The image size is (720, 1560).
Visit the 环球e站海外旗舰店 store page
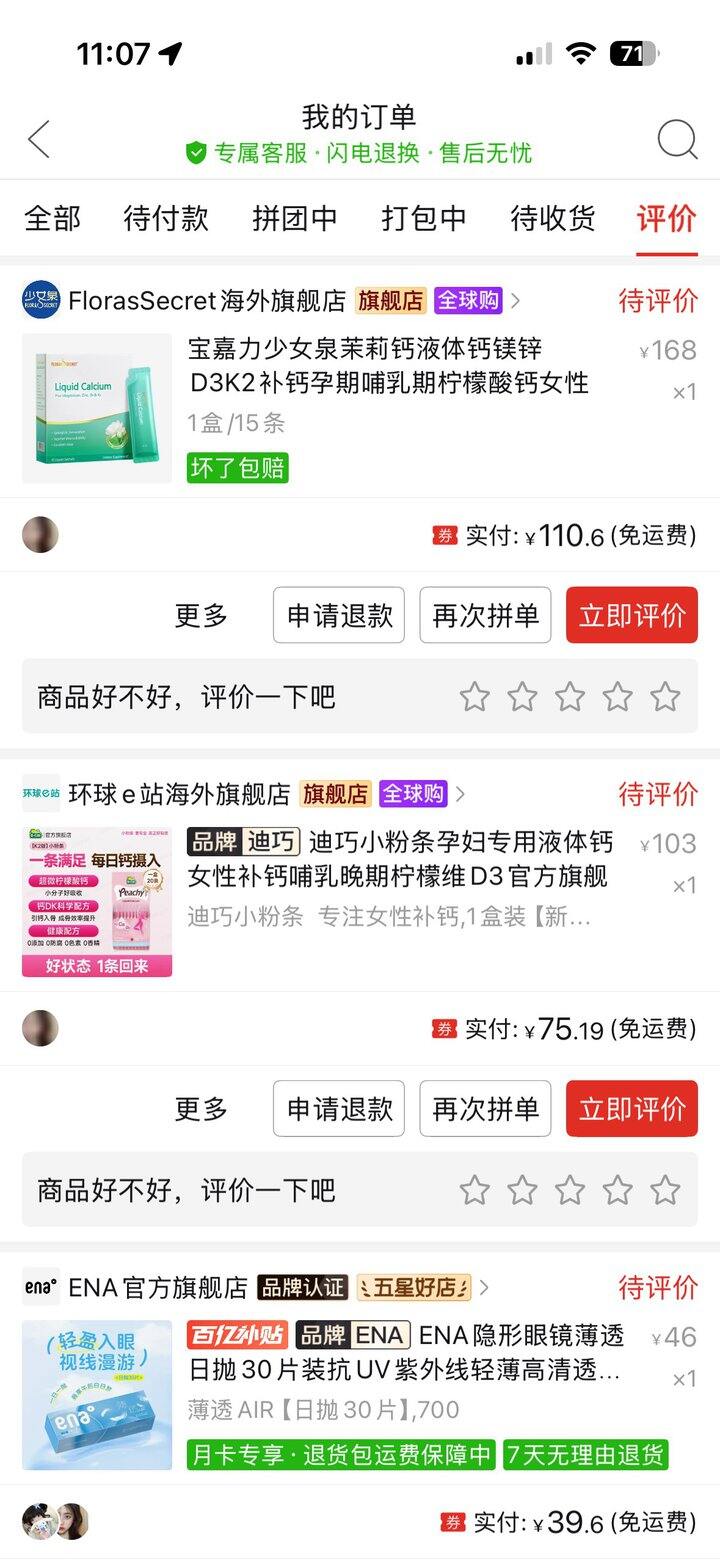coord(179,794)
